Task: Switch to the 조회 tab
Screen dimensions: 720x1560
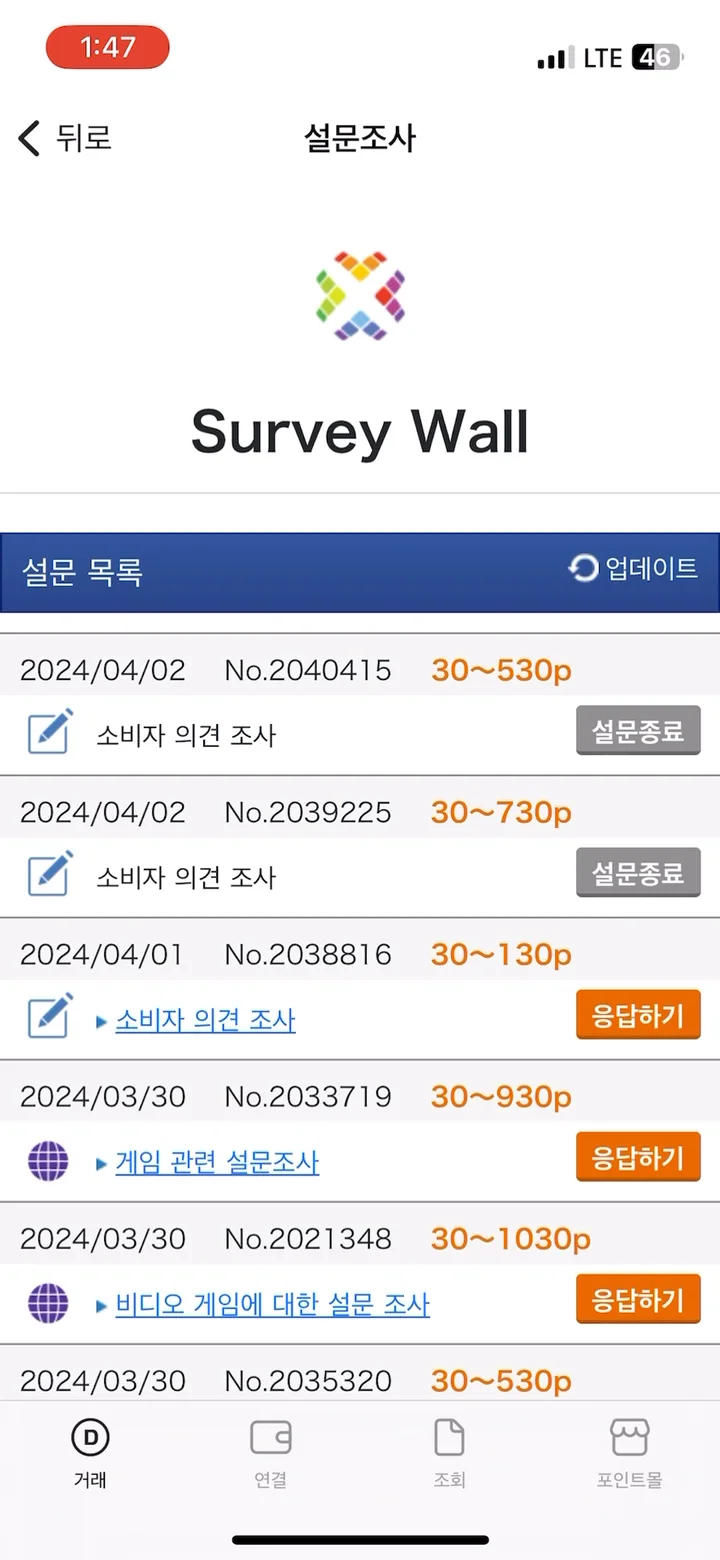Action: [x=449, y=1453]
